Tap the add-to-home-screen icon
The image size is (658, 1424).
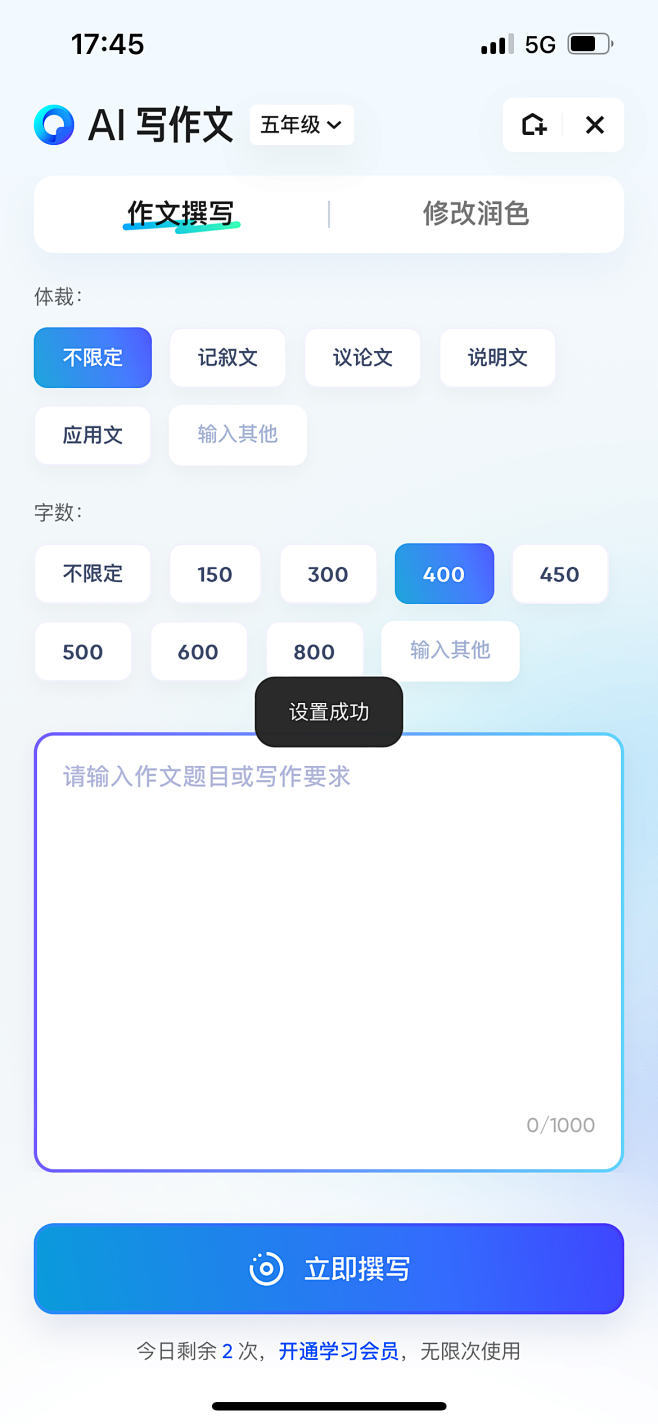click(534, 125)
